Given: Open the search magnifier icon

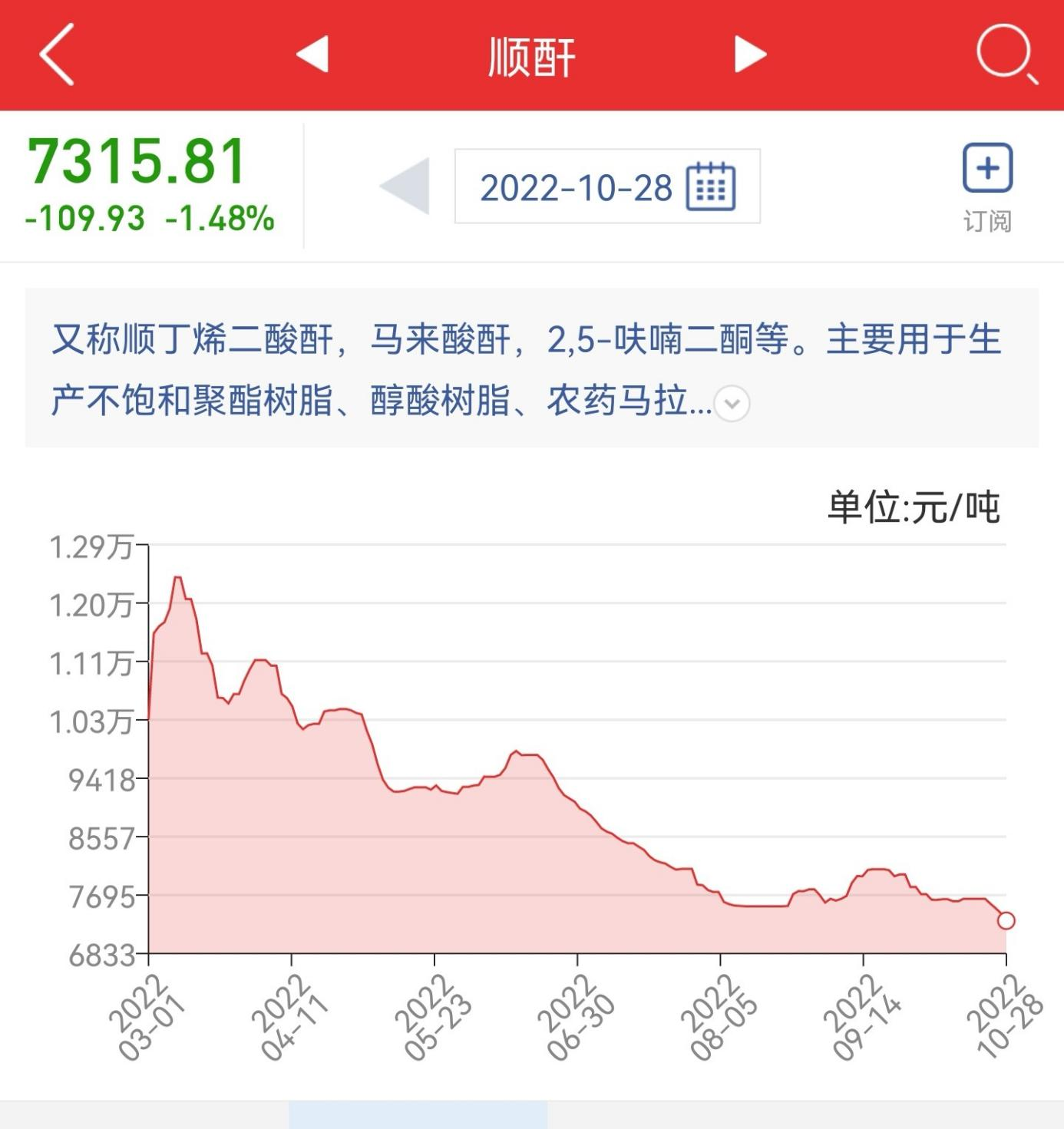Looking at the screenshot, I should tap(1006, 54).
